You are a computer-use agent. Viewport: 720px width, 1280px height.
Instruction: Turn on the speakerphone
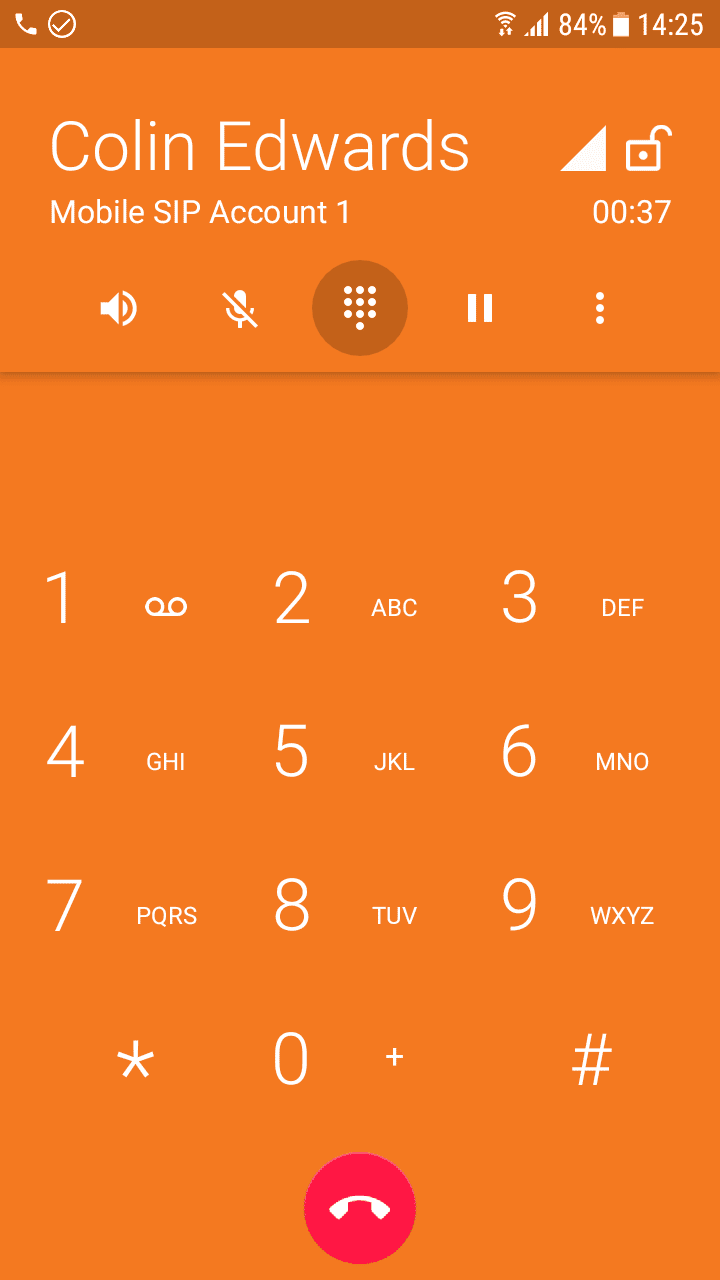click(119, 308)
